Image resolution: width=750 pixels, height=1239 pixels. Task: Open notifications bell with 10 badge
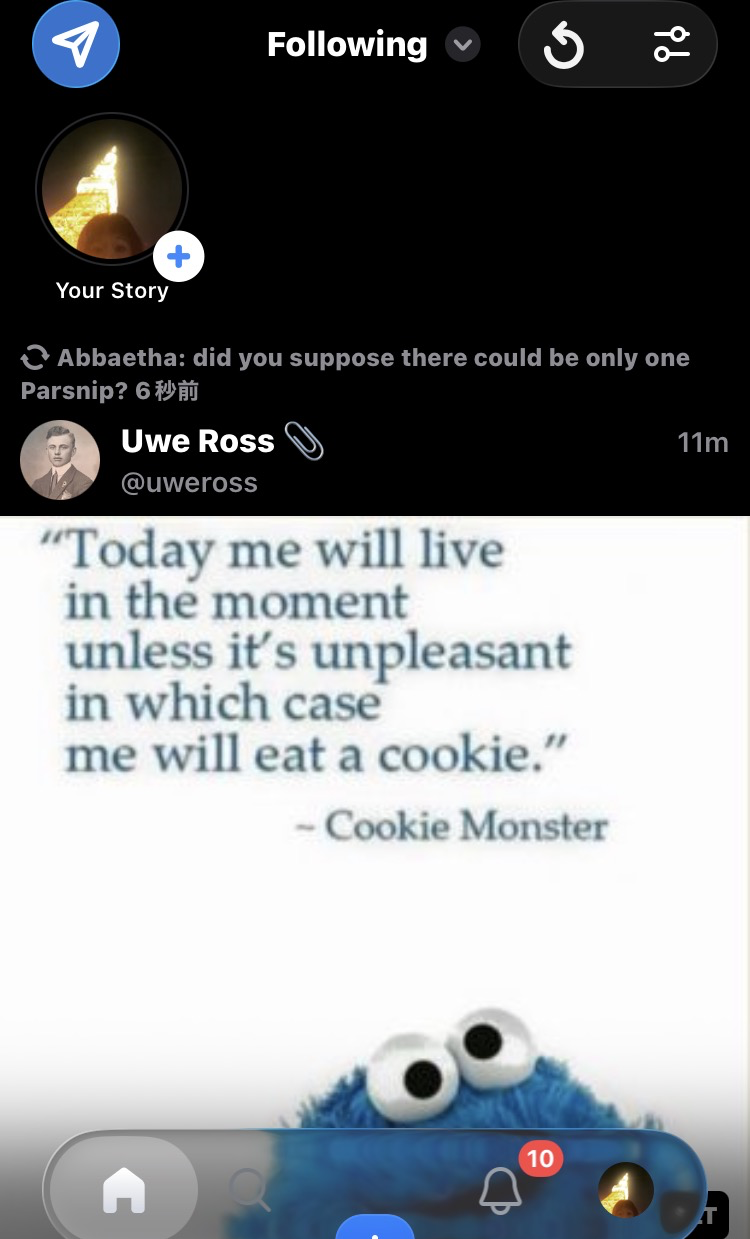coord(501,1189)
